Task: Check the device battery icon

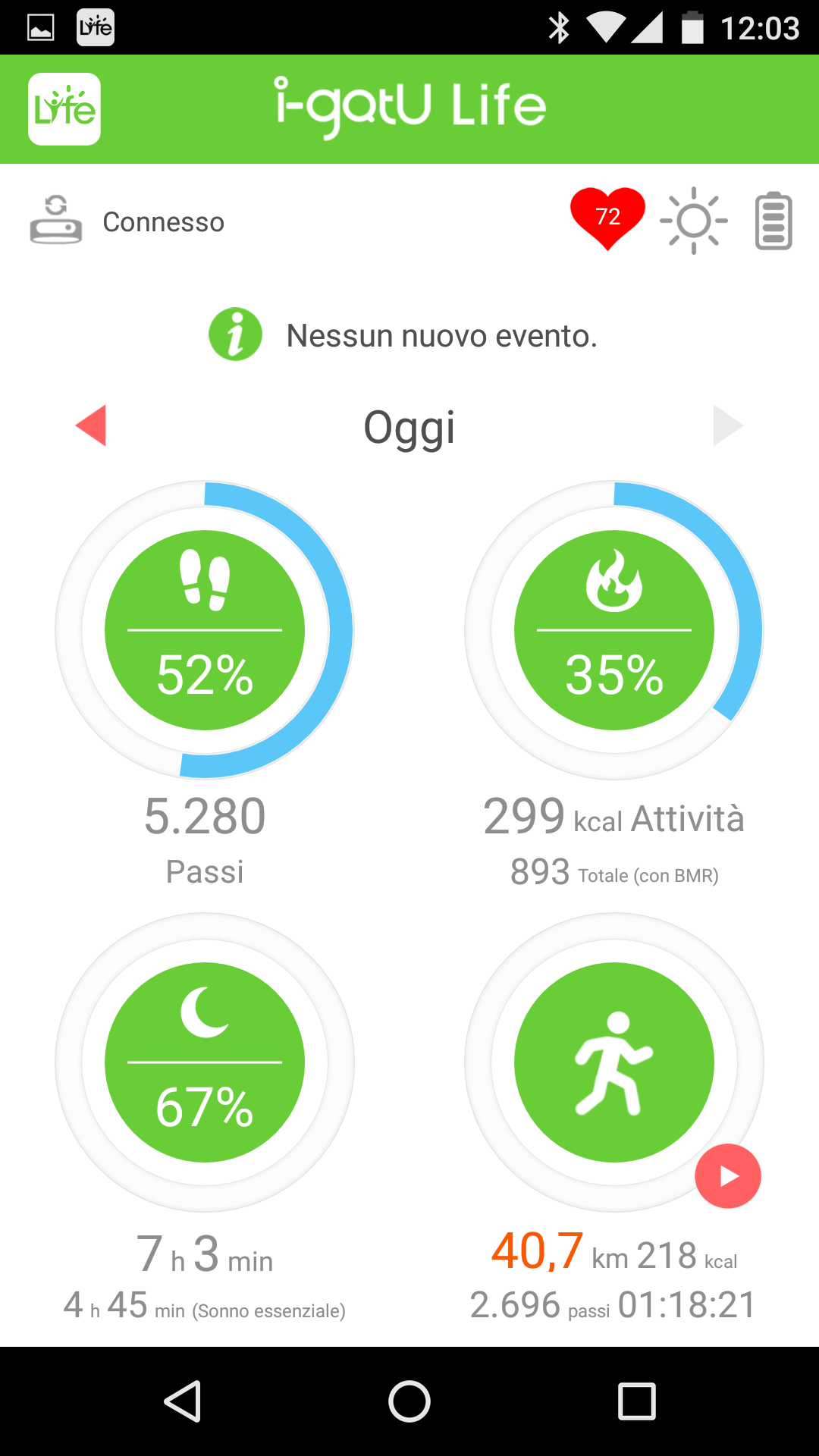Action: pos(773,221)
